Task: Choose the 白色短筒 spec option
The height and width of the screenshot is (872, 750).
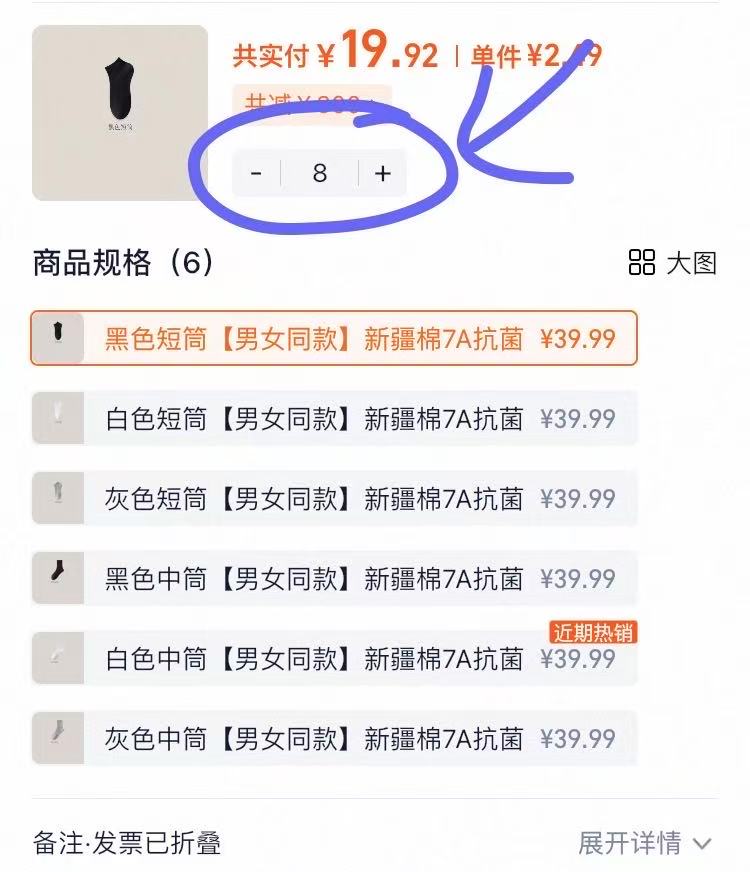Action: (333, 418)
